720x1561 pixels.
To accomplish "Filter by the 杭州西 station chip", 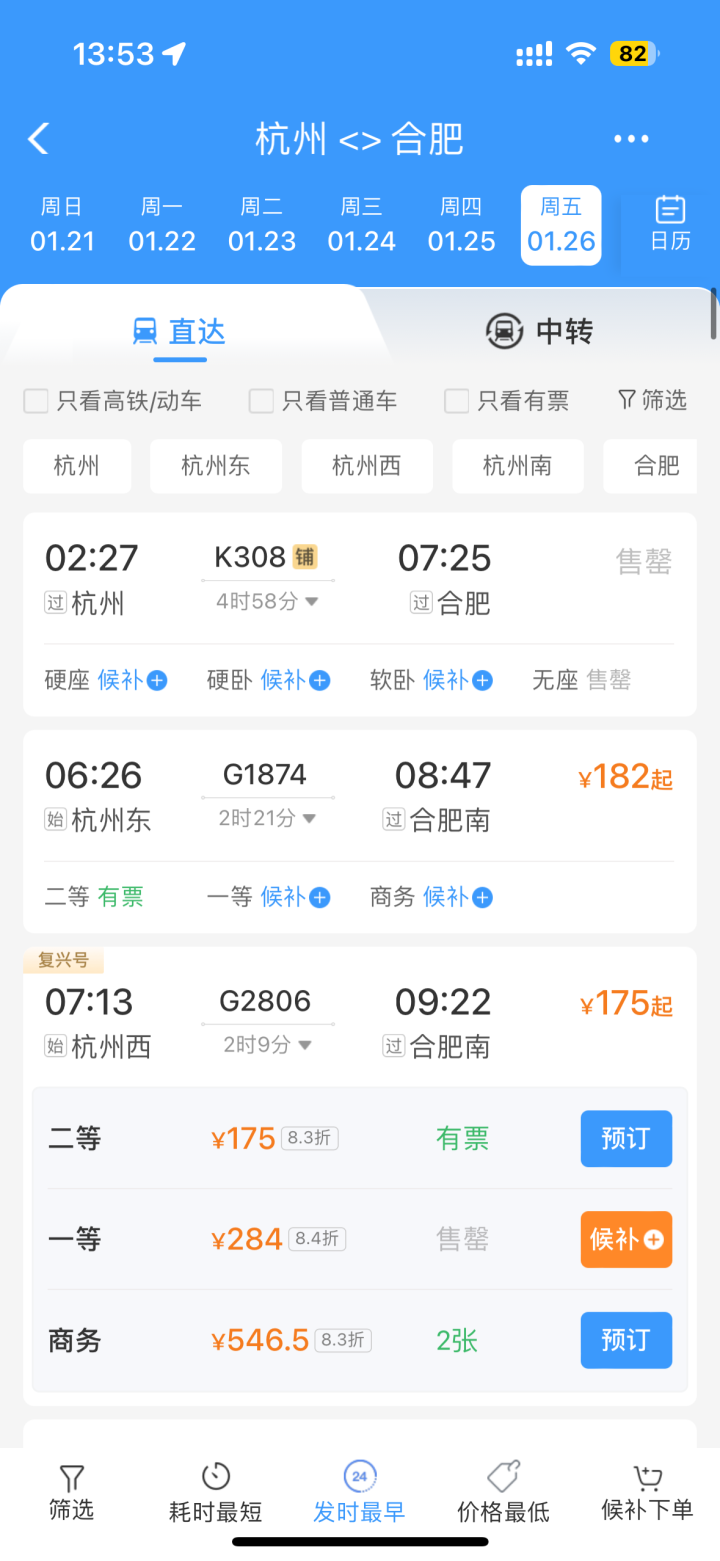I will (x=366, y=466).
